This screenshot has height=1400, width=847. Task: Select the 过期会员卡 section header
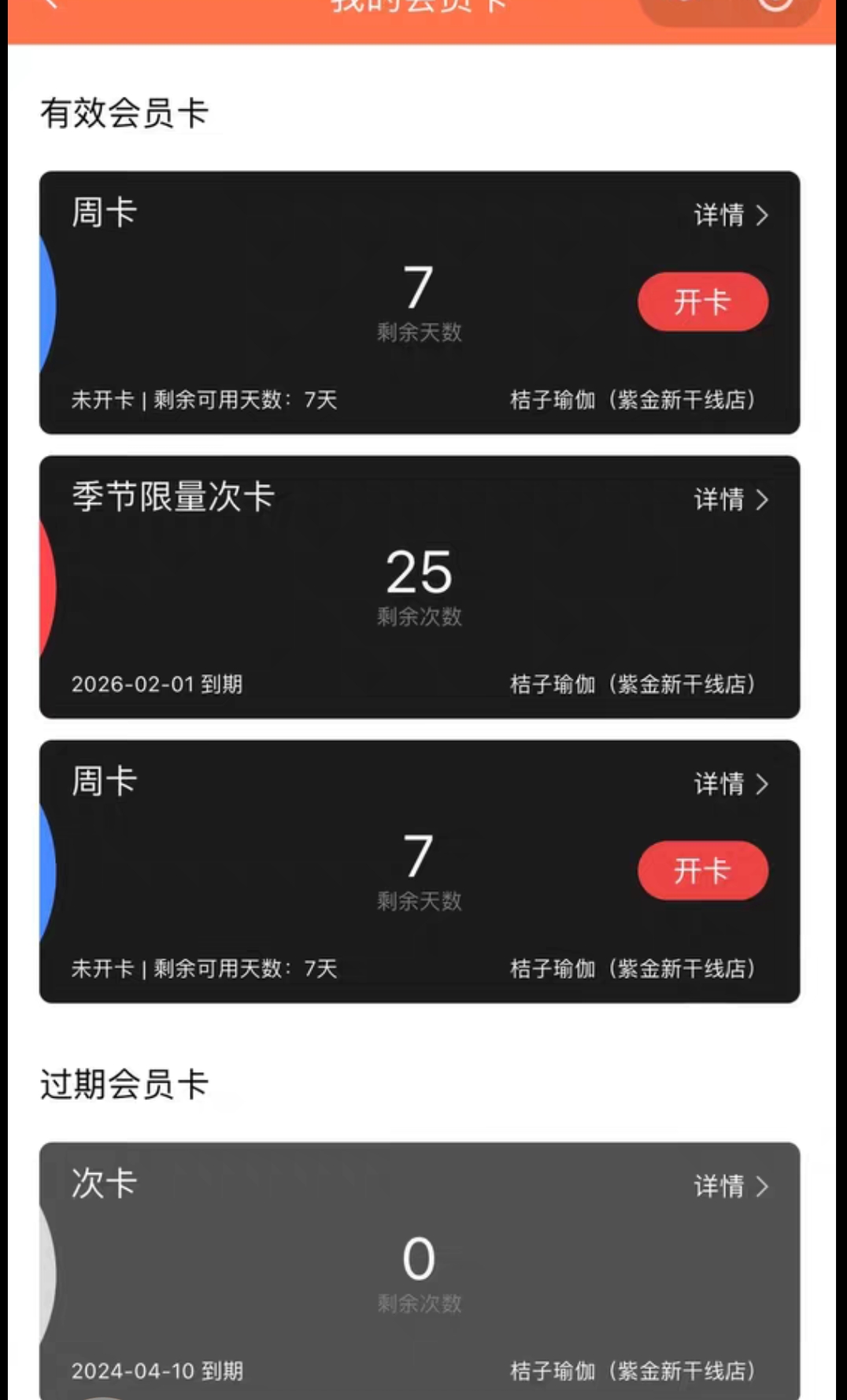(126, 1082)
